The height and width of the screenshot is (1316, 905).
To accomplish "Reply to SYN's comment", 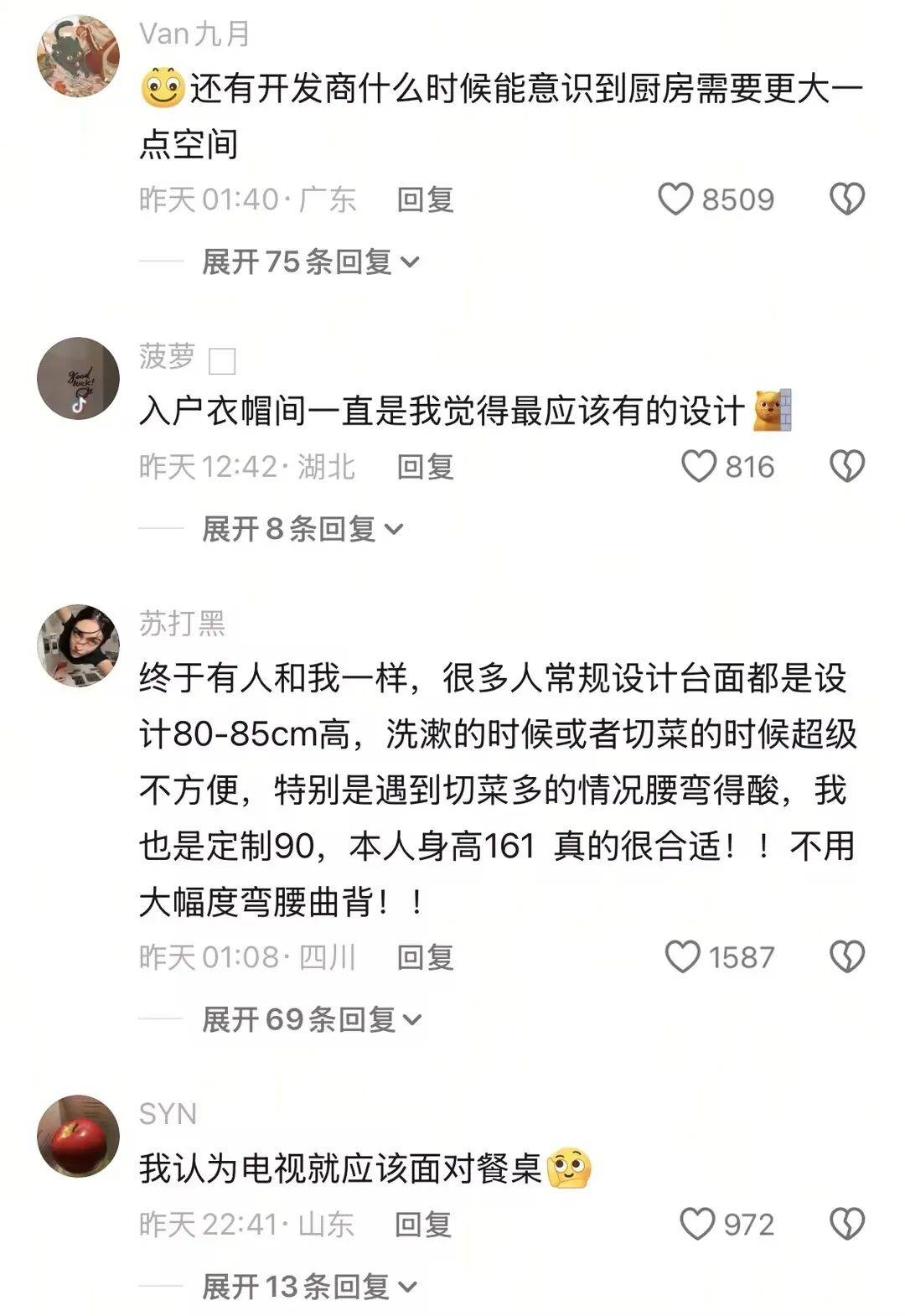I will click(x=423, y=1224).
